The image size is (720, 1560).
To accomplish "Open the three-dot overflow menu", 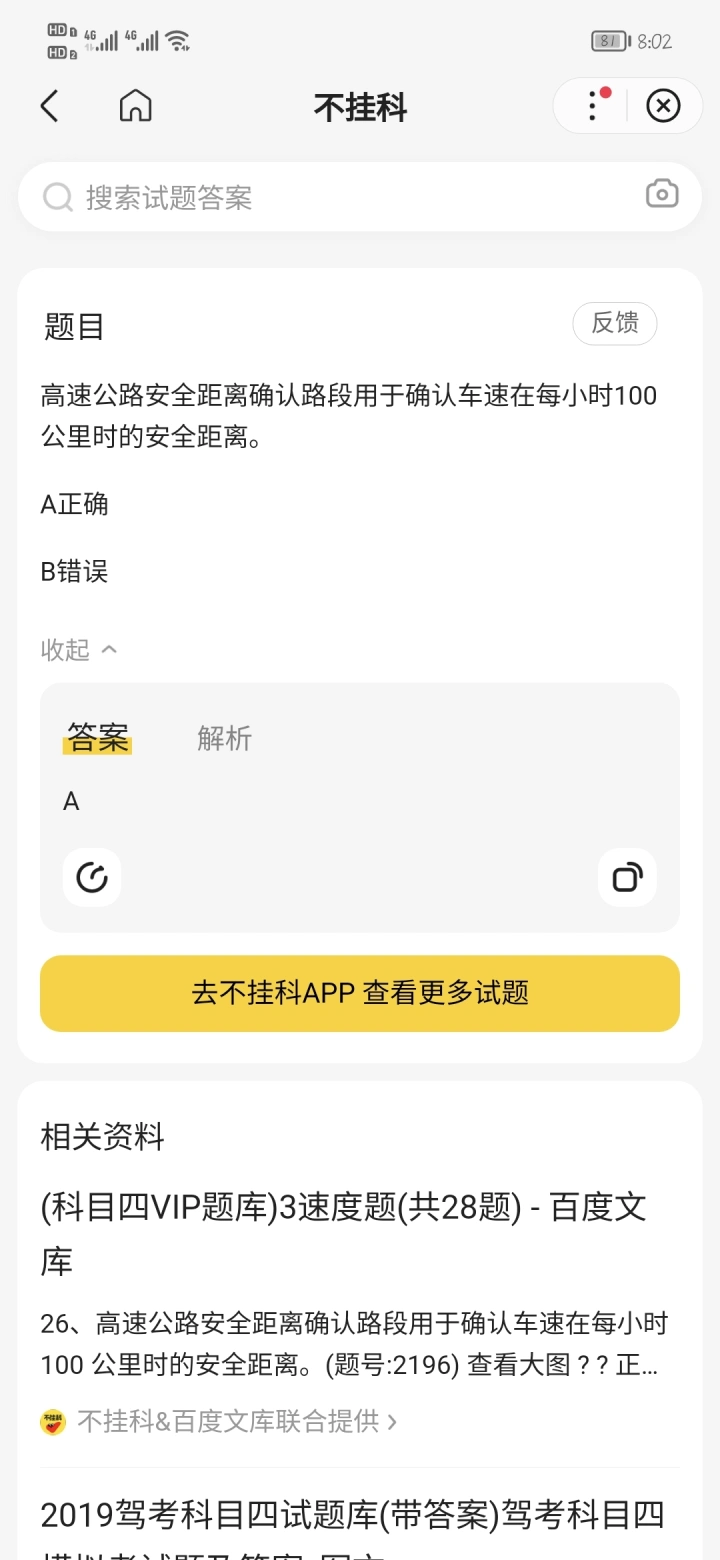I will 593,105.
